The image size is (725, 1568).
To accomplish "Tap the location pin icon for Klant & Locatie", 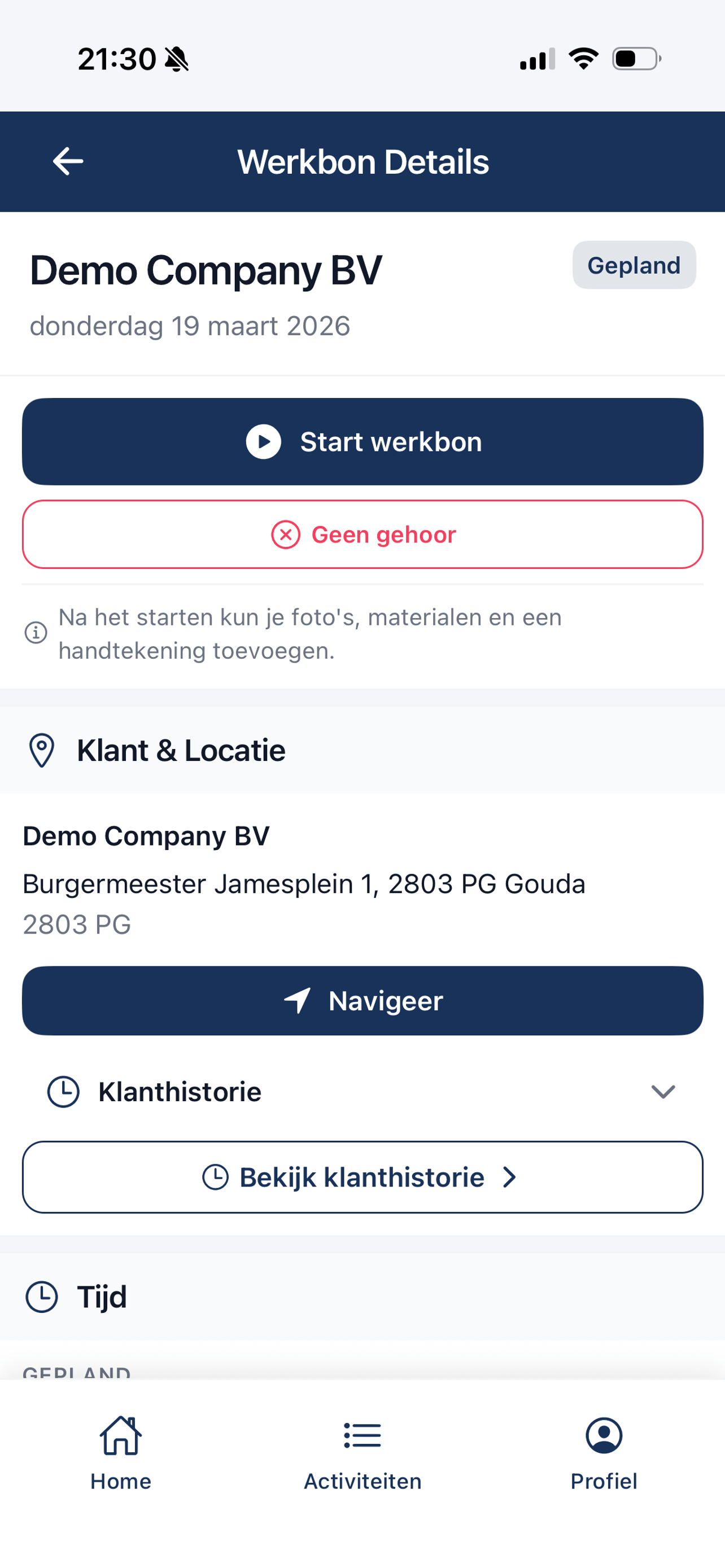I will click(x=41, y=750).
